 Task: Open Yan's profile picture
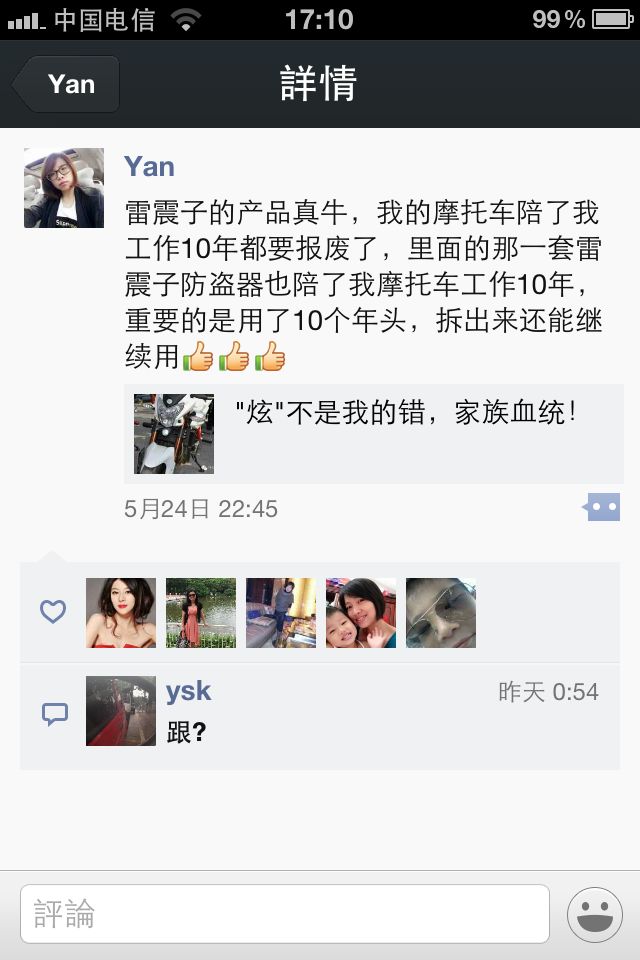point(64,188)
